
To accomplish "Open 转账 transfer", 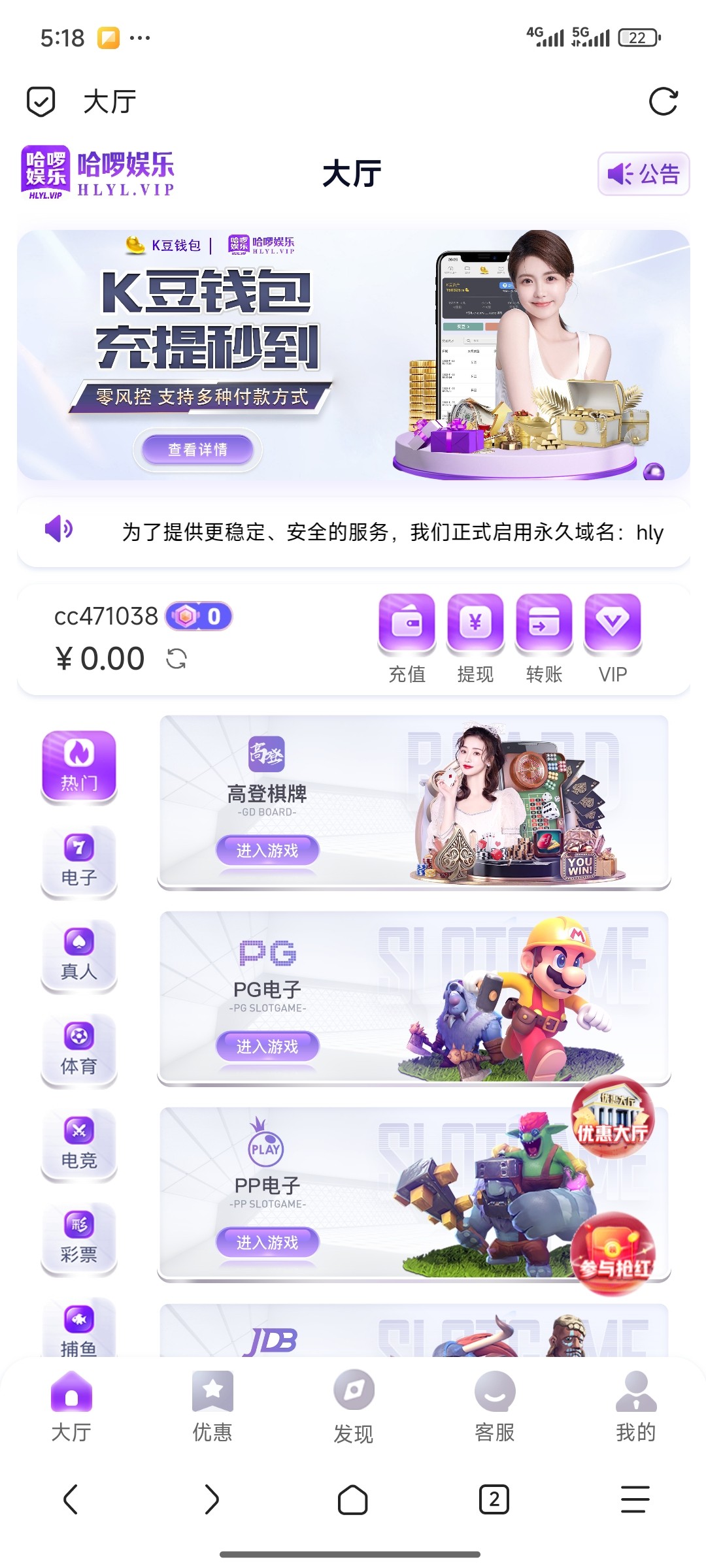I will tap(544, 637).
